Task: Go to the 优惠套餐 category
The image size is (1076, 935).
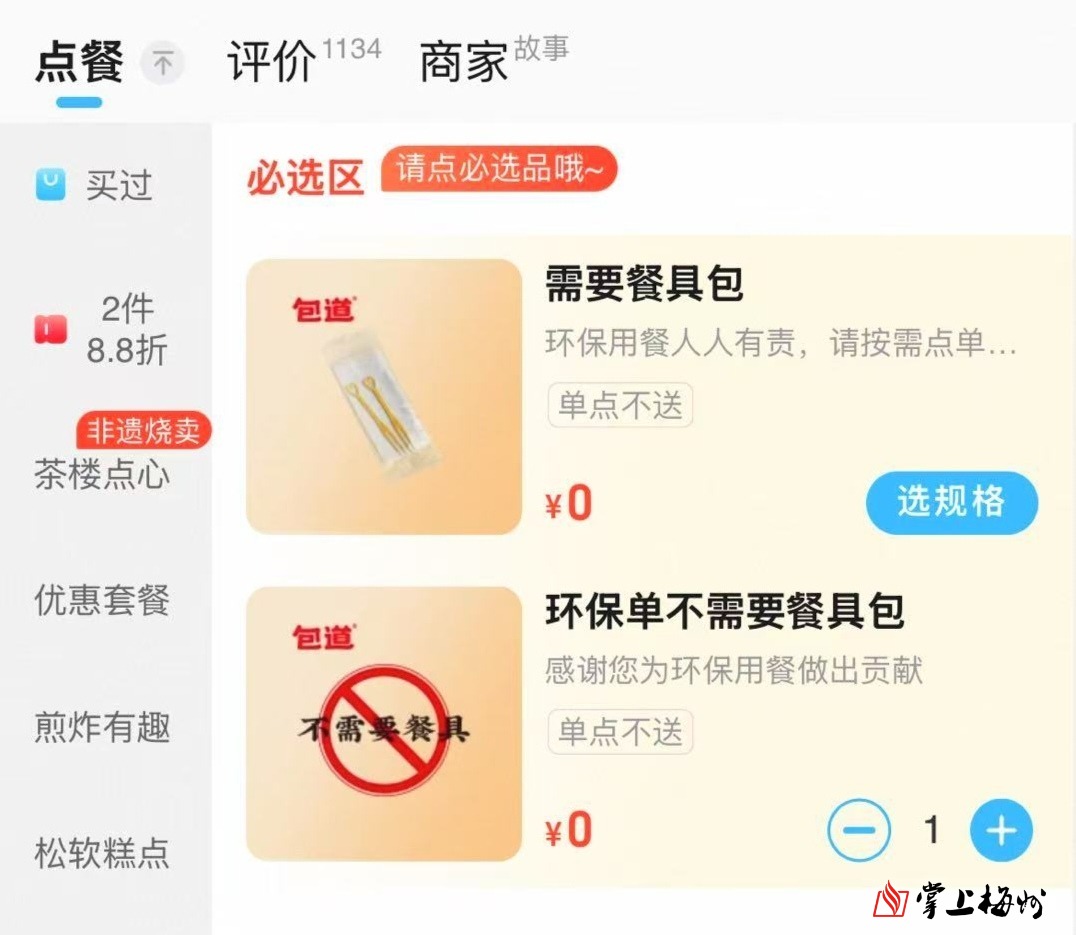Action: pos(102,600)
